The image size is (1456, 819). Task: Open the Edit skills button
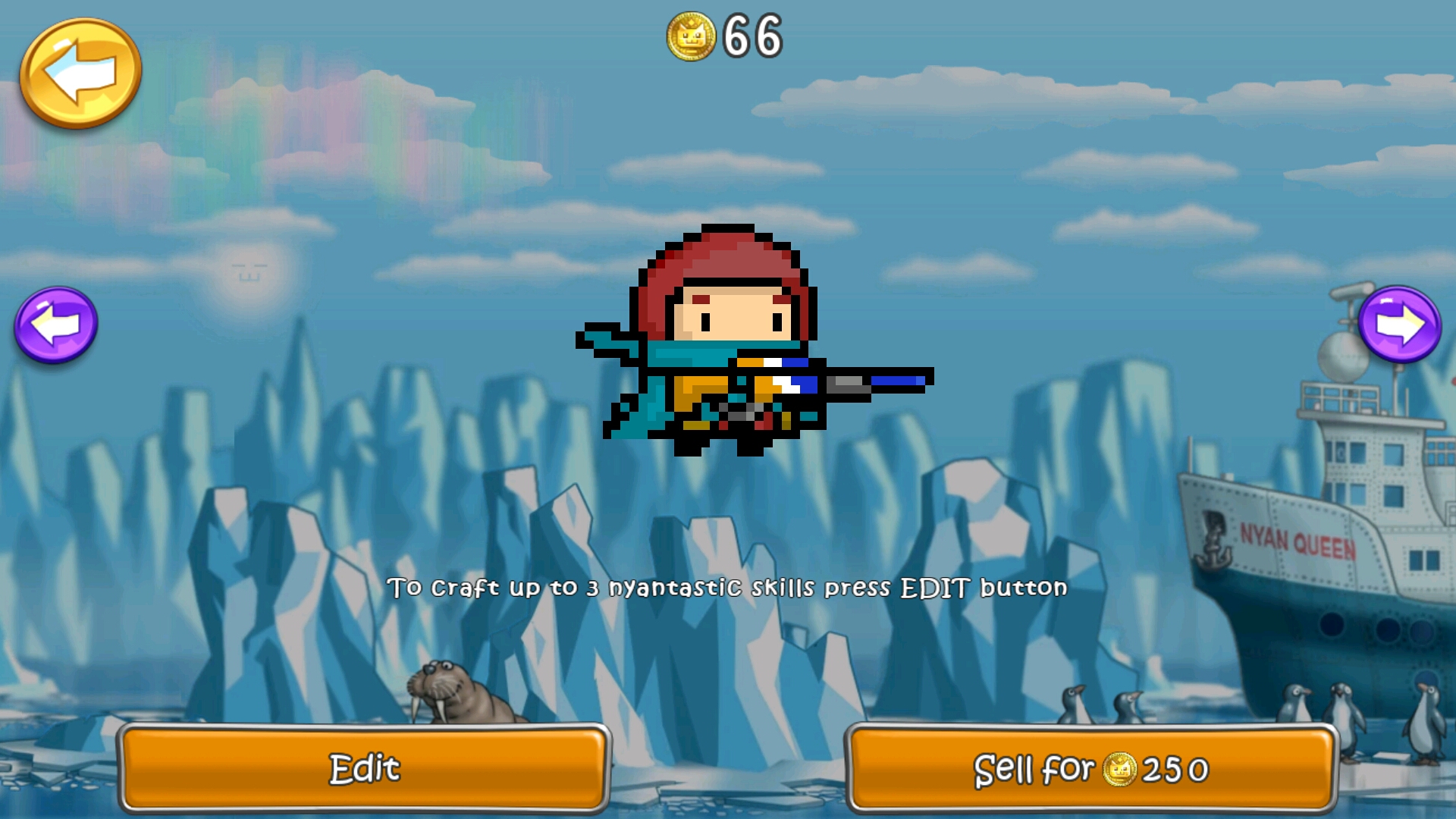[364, 768]
